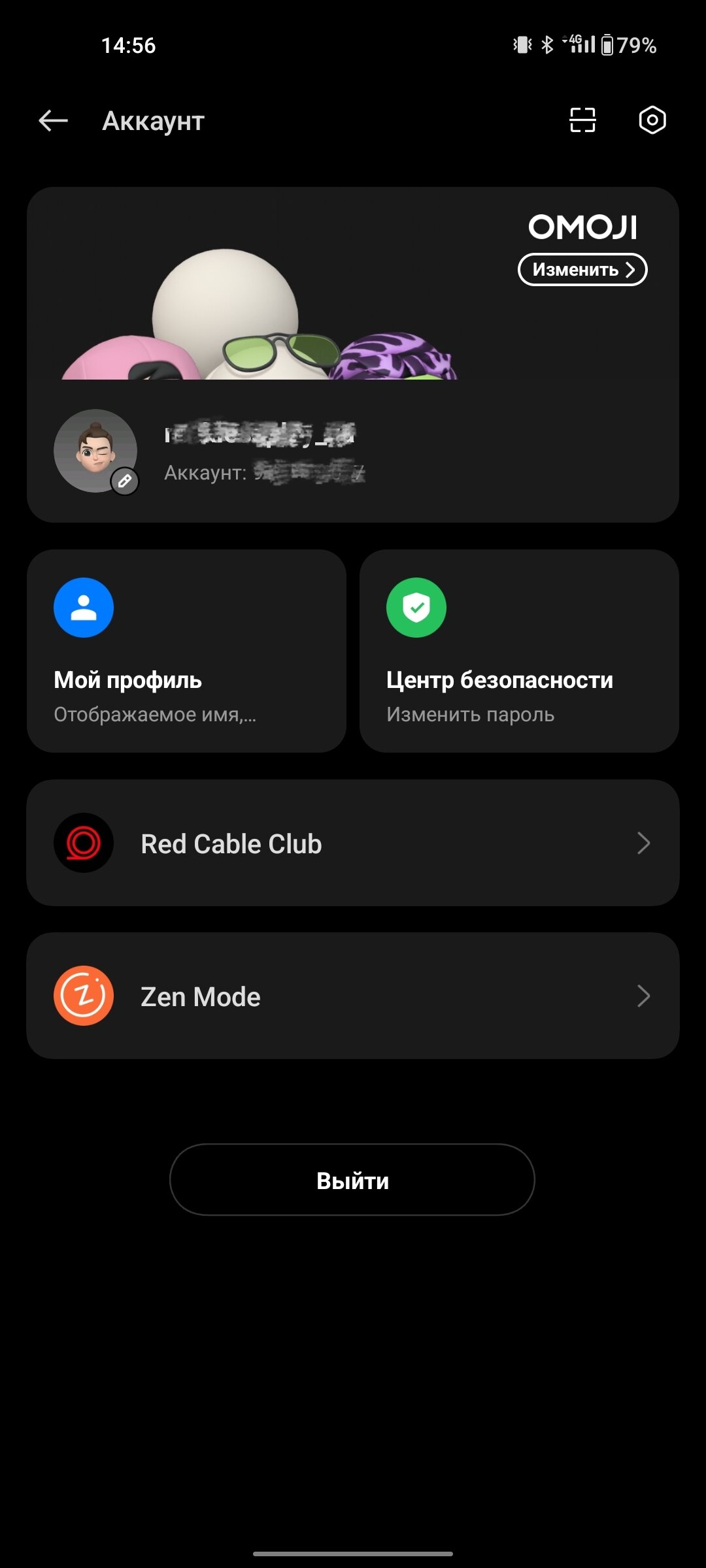Tap the account avatar thumbnail
The image size is (706, 1568).
coord(95,451)
